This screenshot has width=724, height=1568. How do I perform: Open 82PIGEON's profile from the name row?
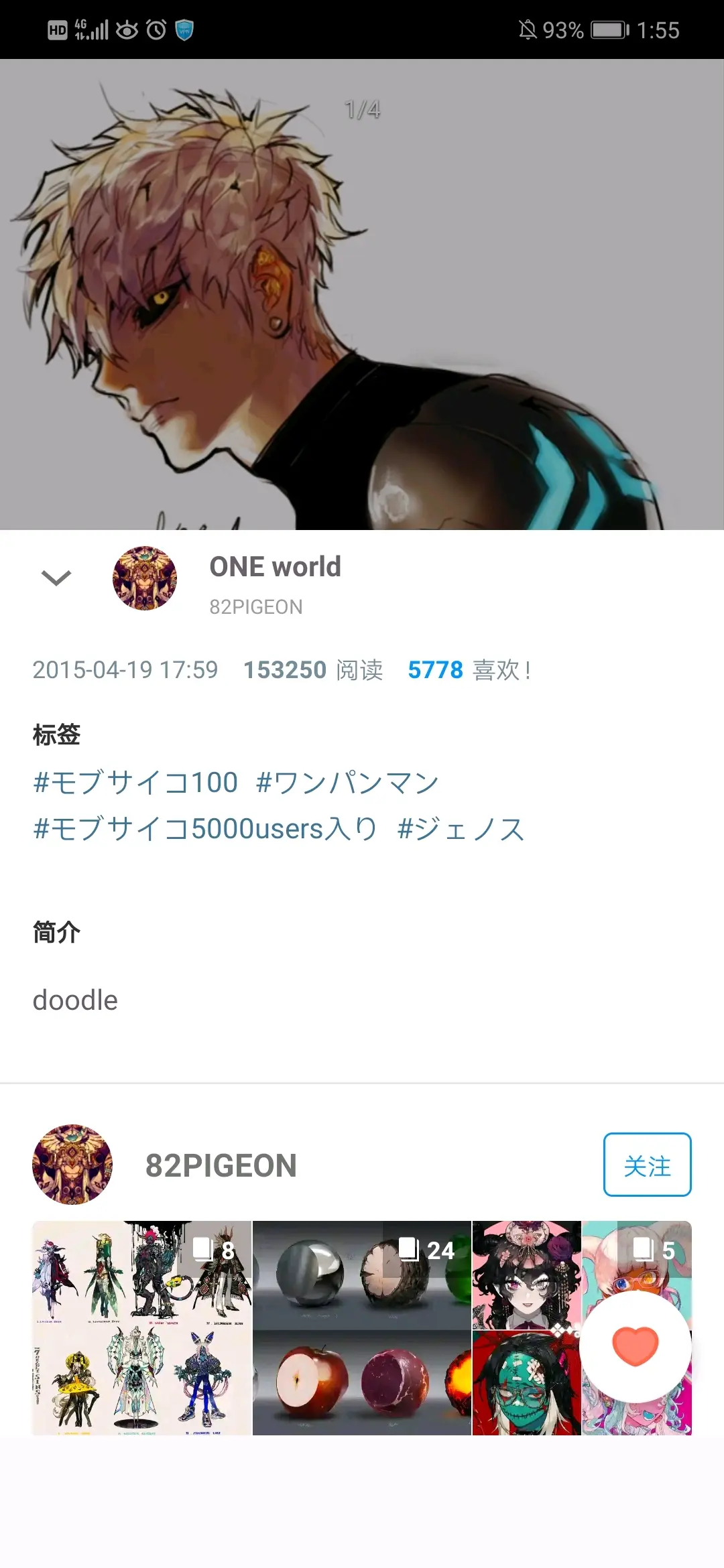221,1166
